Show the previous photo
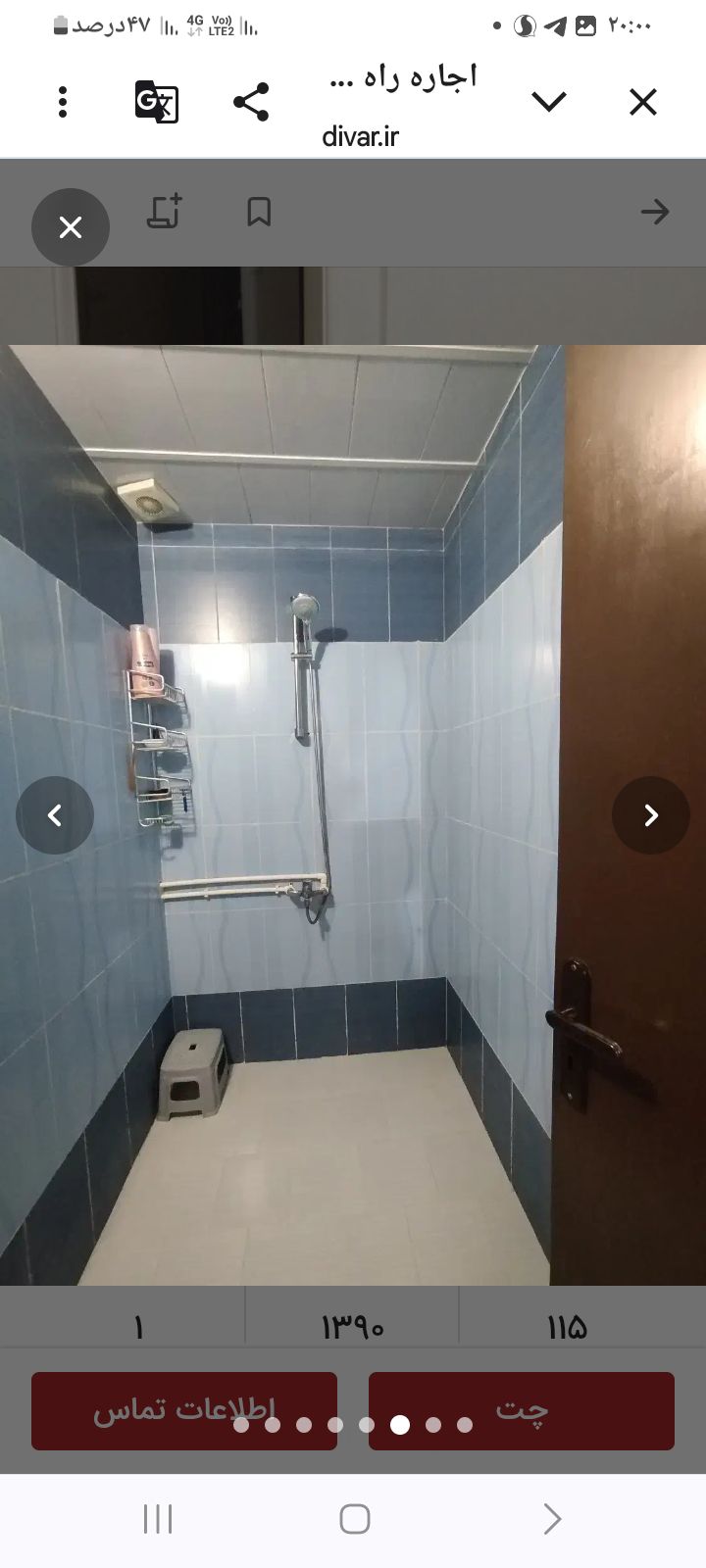 click(x=55, y=815)
